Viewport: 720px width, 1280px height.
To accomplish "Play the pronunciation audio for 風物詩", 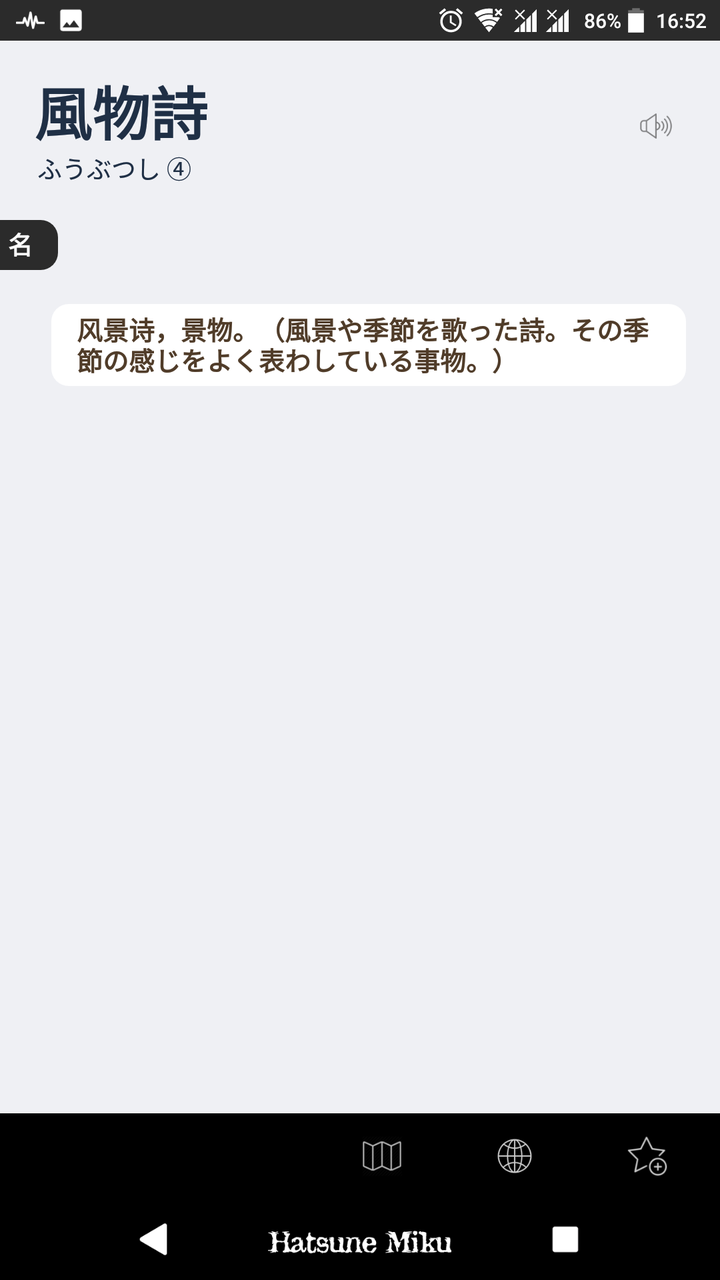I will (654, 126).
